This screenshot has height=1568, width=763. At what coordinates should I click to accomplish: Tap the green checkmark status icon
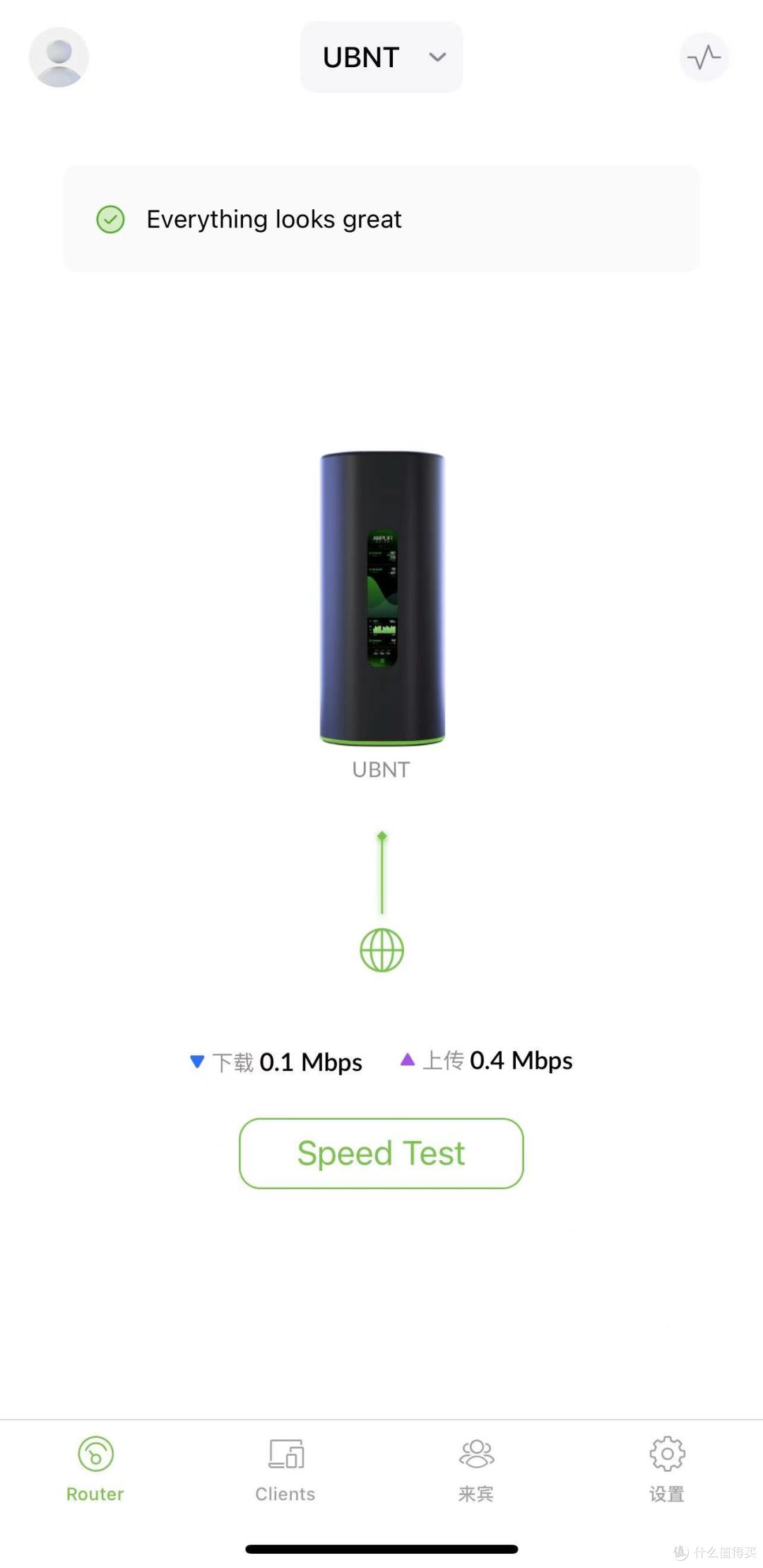click(110, 220)
